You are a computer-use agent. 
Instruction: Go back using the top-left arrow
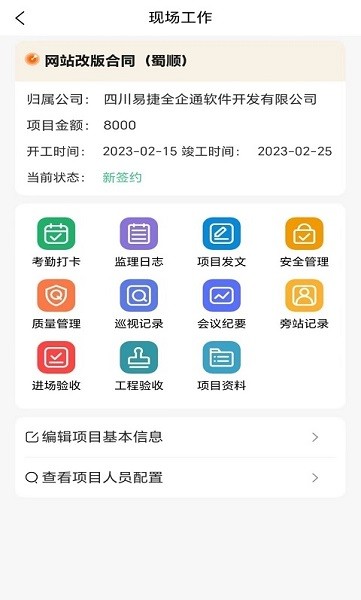[x=20, y=18]
